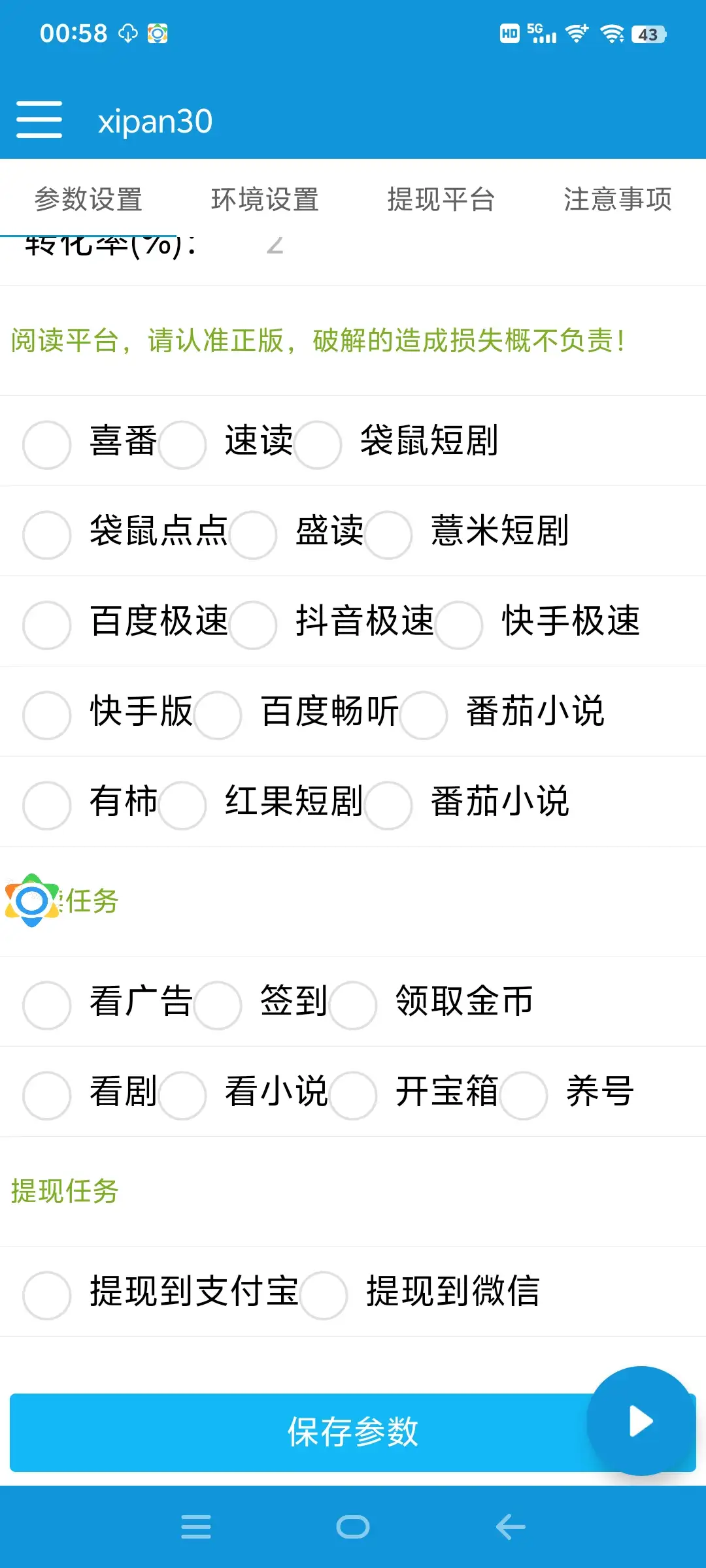This screenshot has height=1568, width=706.
Task: Open recent apps via navigation bar icon
Action: tap(195, 1528)
